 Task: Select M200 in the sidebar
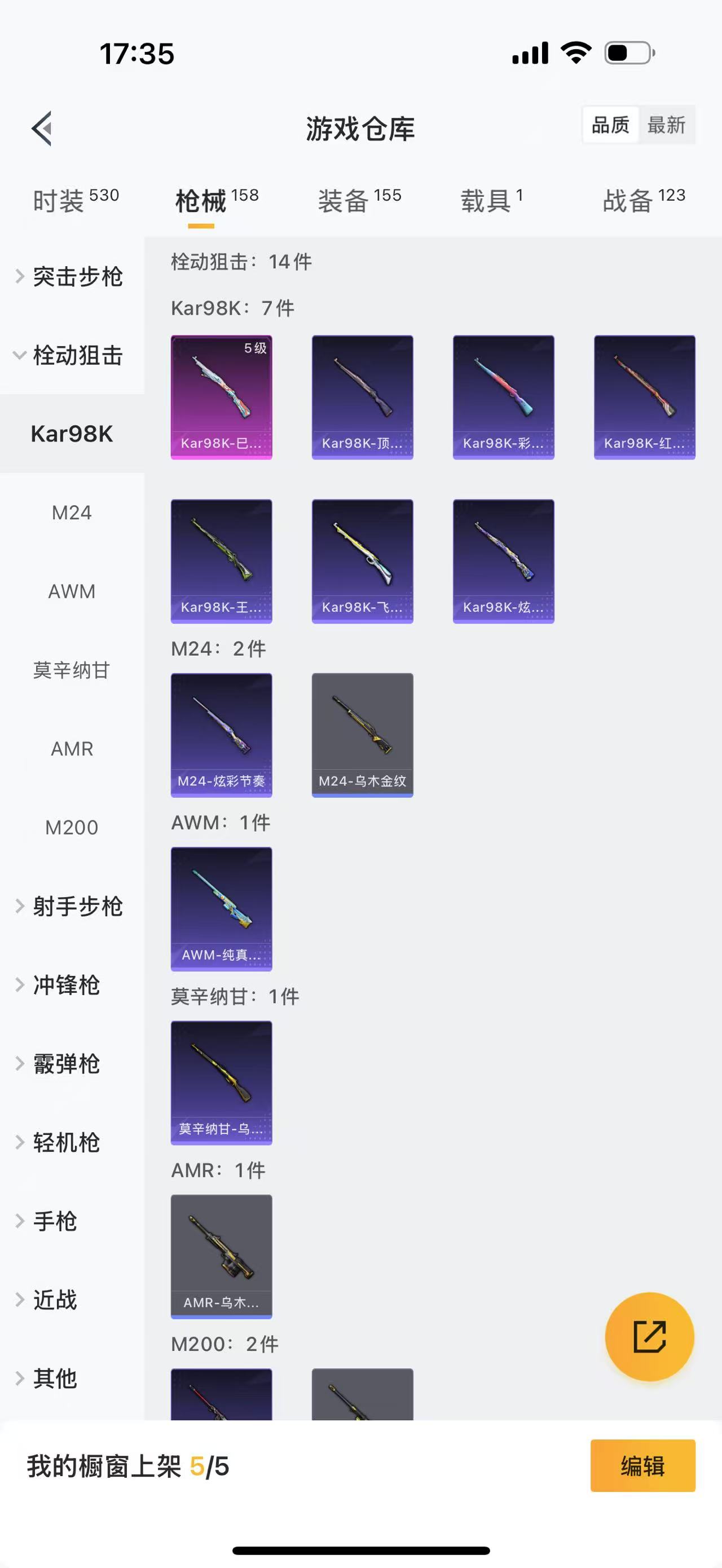[x=72, y=827]
